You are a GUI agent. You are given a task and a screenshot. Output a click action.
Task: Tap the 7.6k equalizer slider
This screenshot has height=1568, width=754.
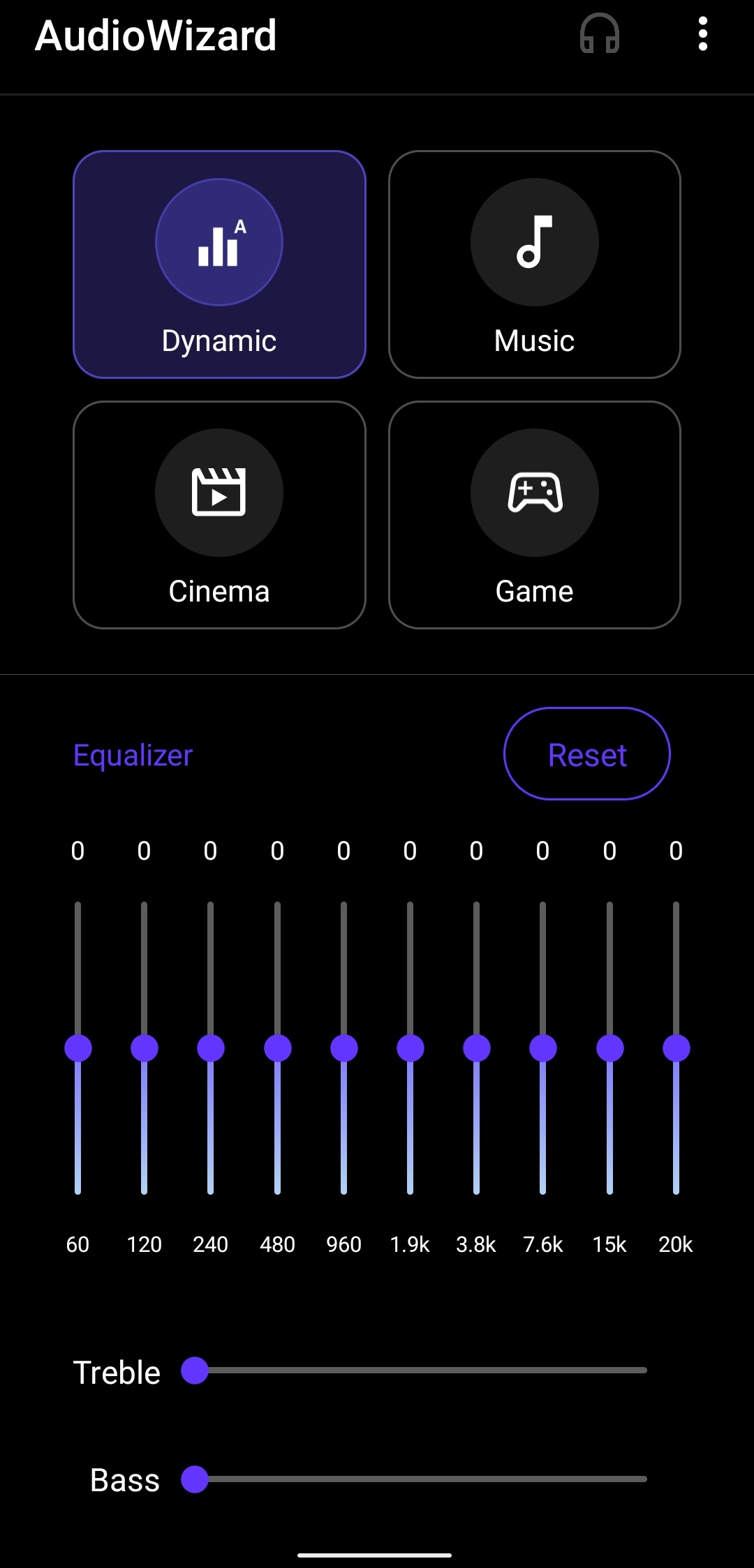coord(543,1047)
